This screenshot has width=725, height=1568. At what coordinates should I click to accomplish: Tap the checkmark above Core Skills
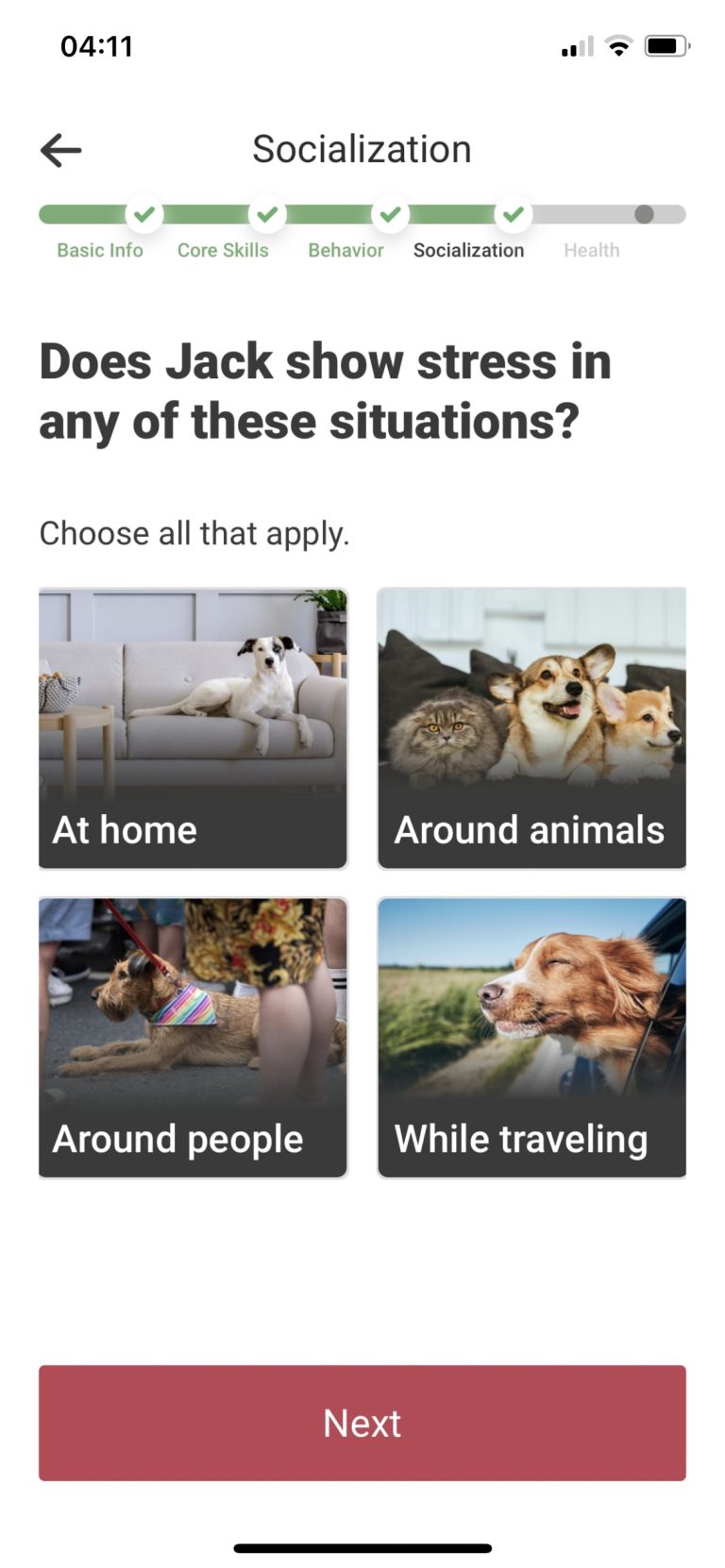pyautogui.click(x=267, y=215)
